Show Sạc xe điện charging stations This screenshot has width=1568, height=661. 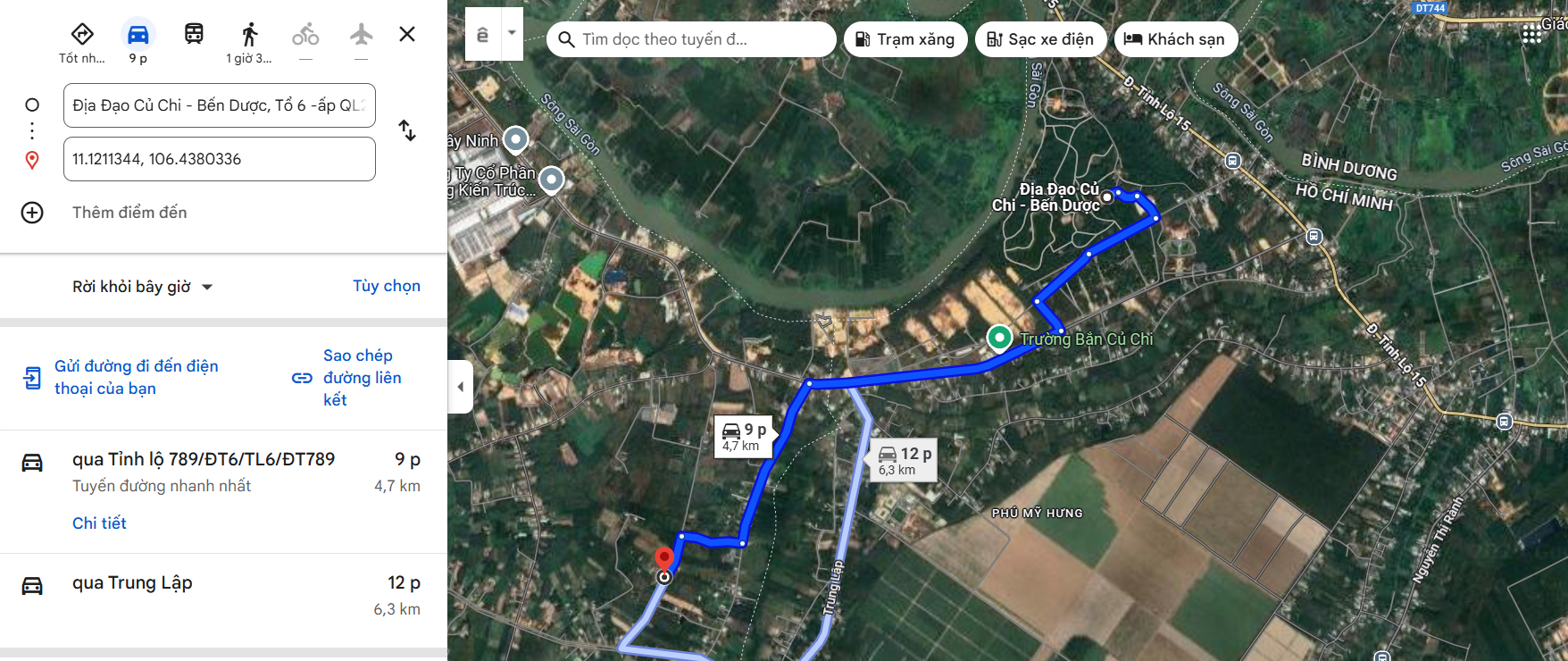coord(1040,39)
